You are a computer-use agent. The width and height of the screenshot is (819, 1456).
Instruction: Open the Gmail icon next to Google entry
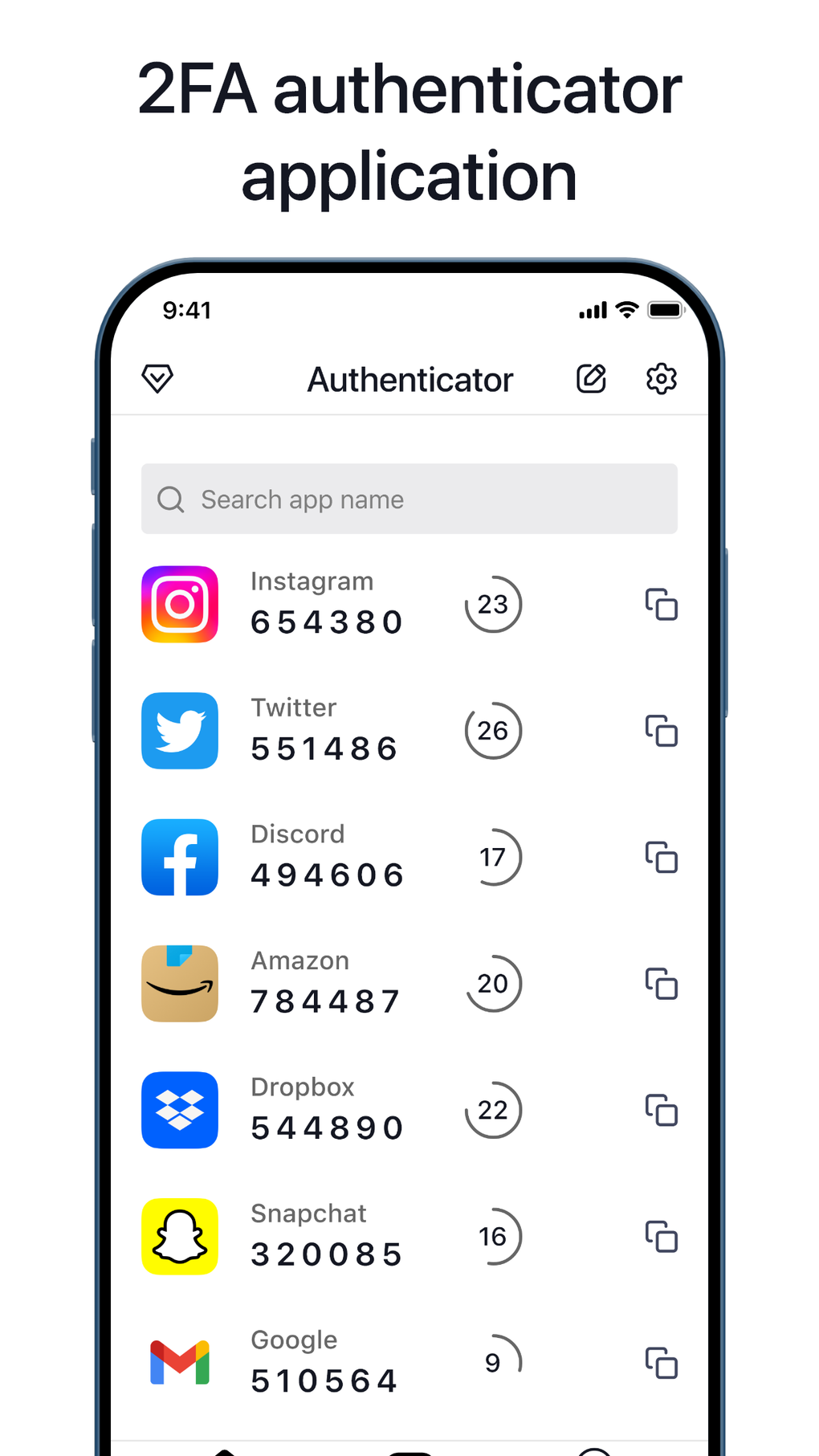point(179,1362)
